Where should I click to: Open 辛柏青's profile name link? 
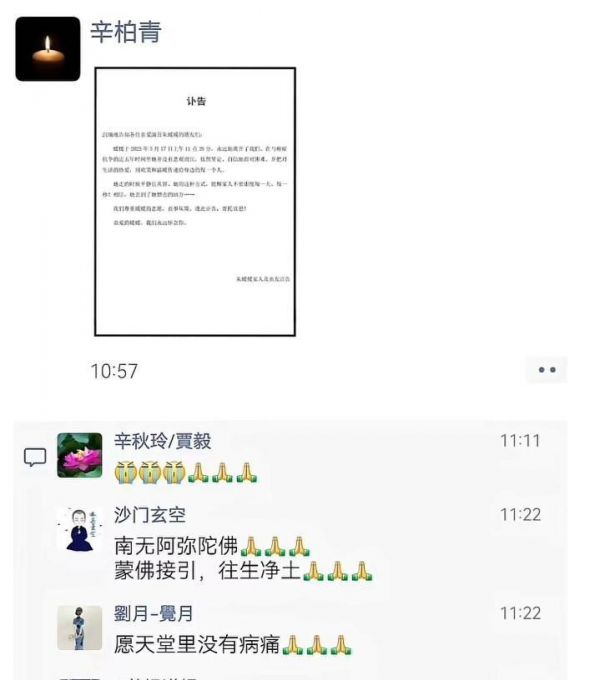pyautogui.click(x=125, y=33)
